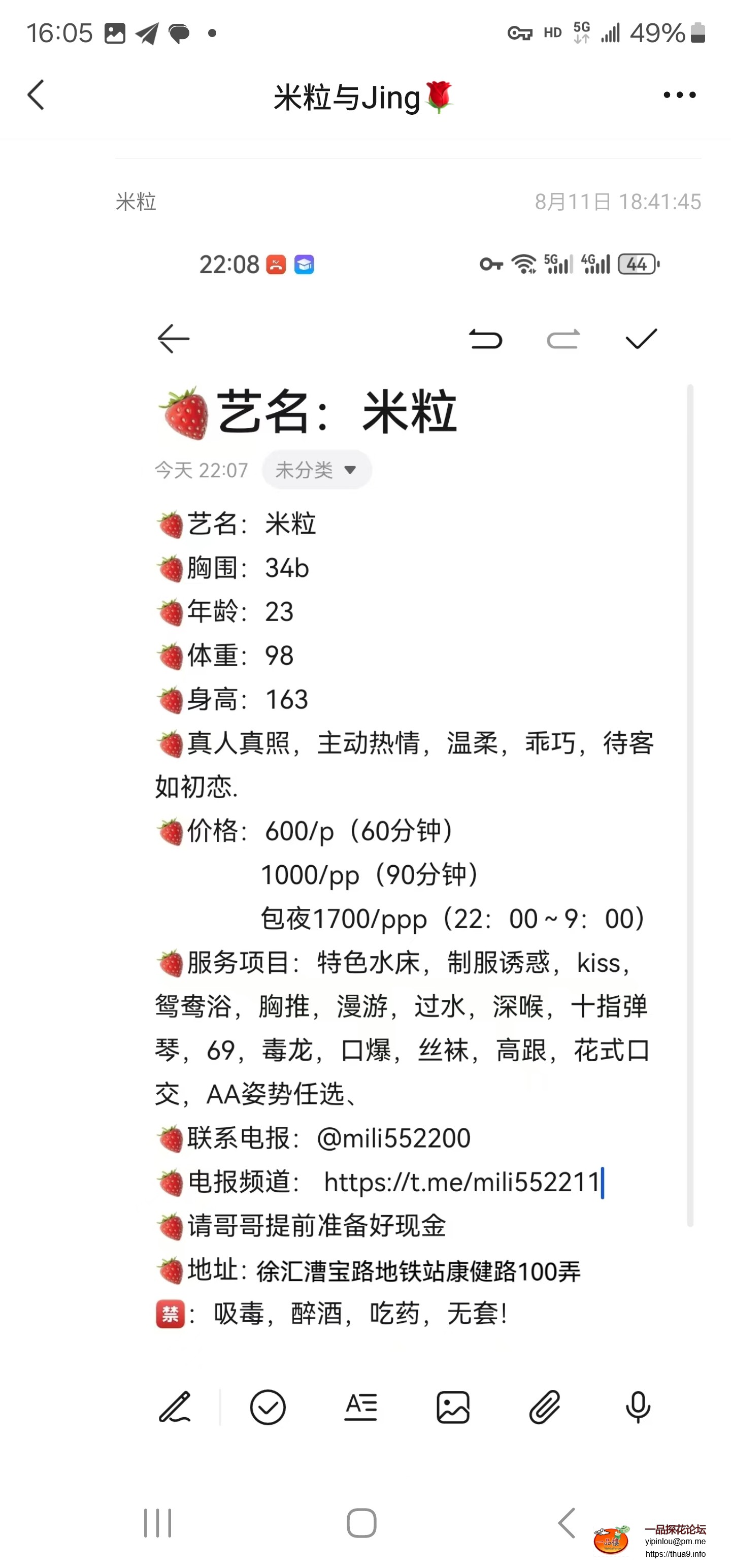Go back from the 米粒与Jing chat
Screen dimensions: 731x1568
tap(37, 95)
